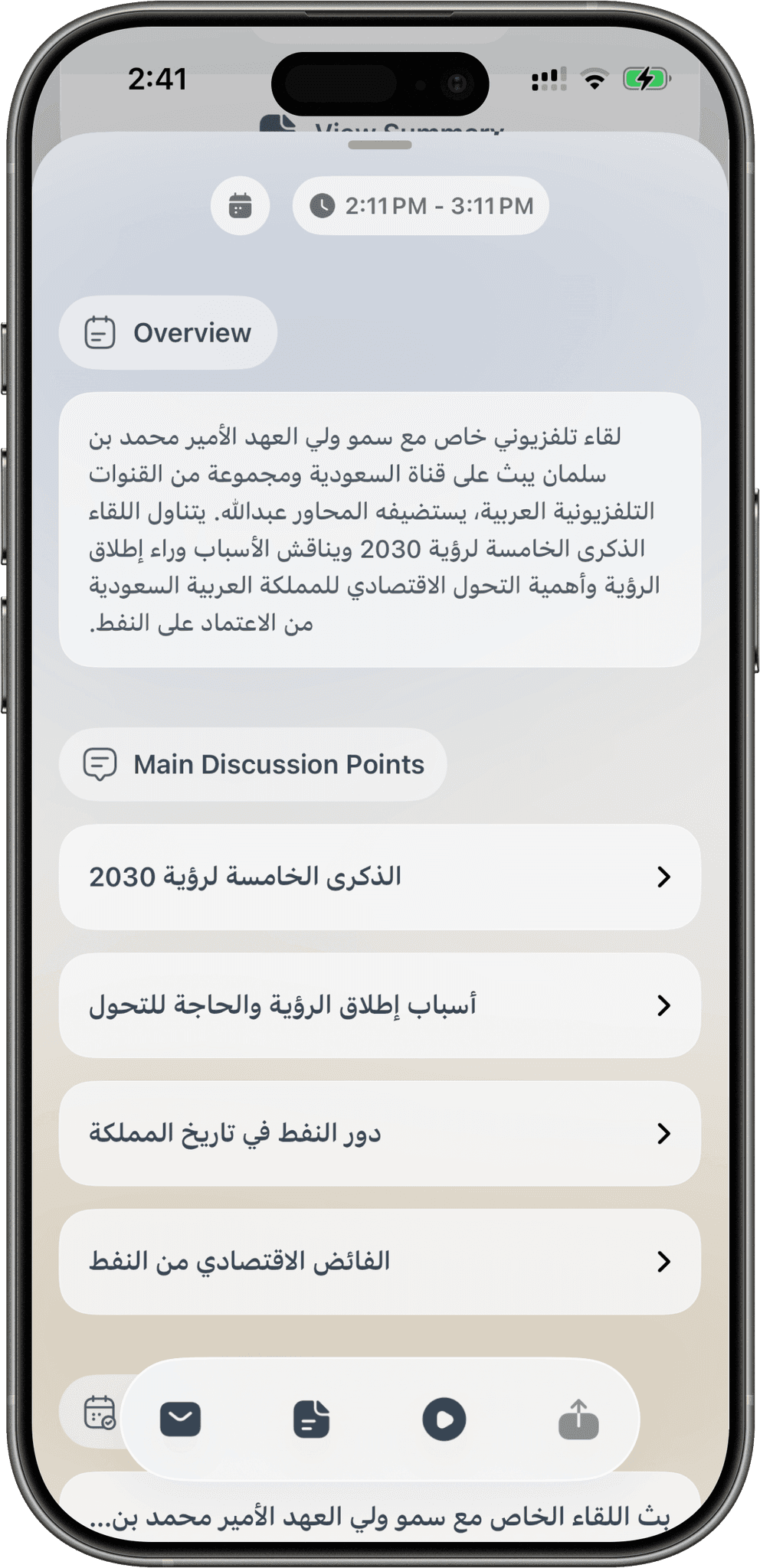The image size is (760, 1568).
Task: Tap the calendar date chip
Action: coord(240,206)
